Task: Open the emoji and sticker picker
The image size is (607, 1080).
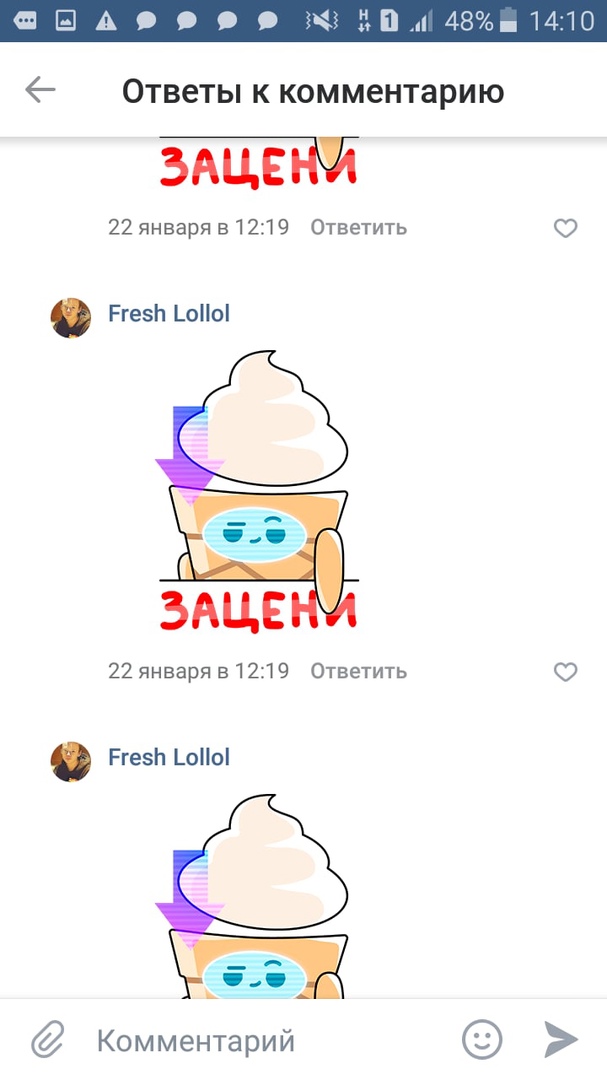Action: point(482,1040)
